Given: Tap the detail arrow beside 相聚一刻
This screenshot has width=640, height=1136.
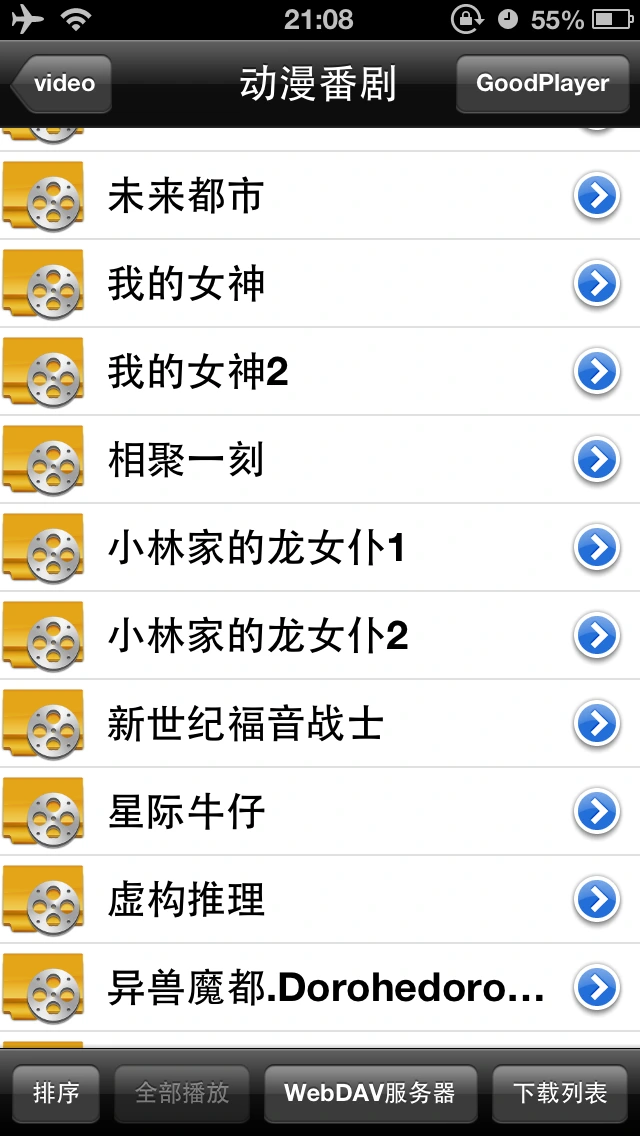Looking at the screenshot, I should click(597, 461).
